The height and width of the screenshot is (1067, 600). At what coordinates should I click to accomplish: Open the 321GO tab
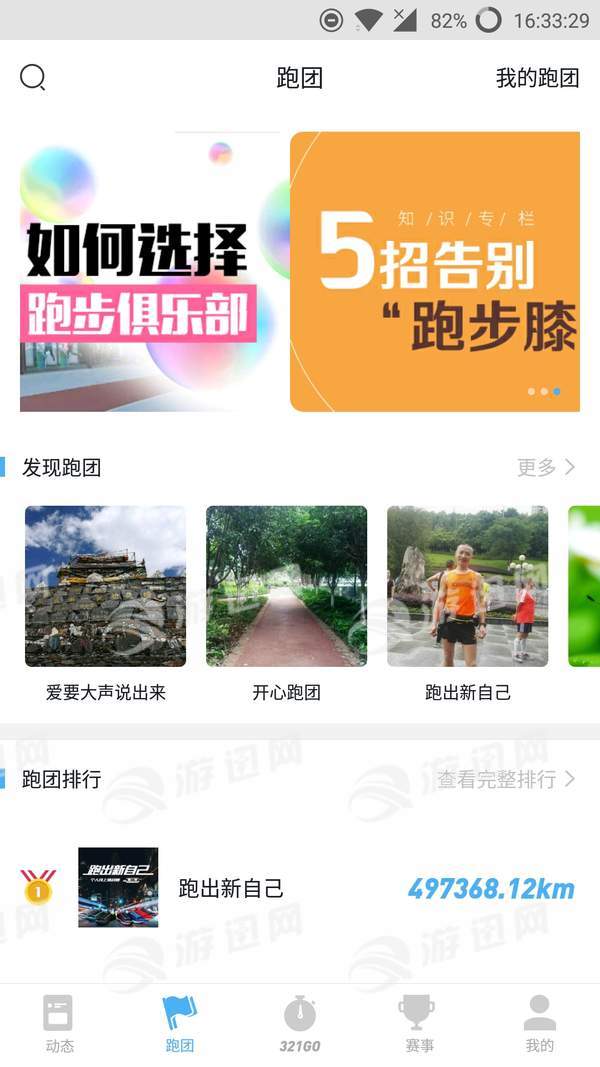(x=300, y=1025)
